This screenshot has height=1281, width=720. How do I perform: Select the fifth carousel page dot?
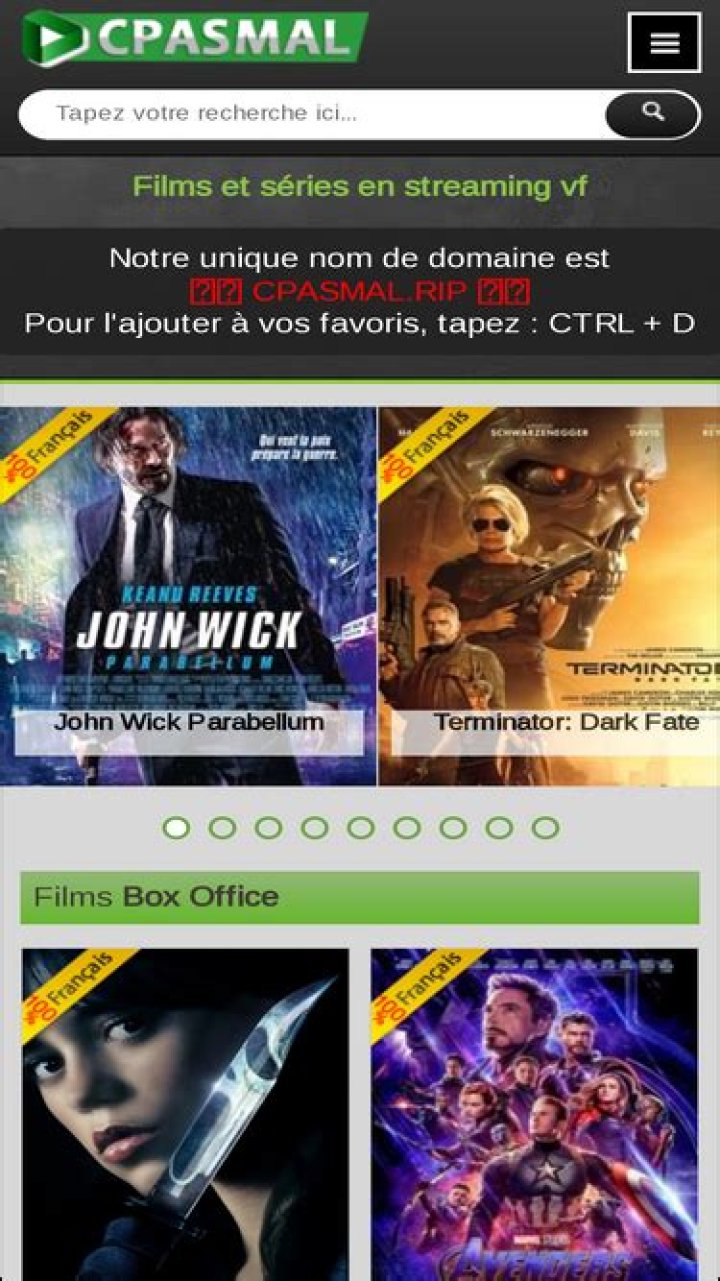coord(361,828)
